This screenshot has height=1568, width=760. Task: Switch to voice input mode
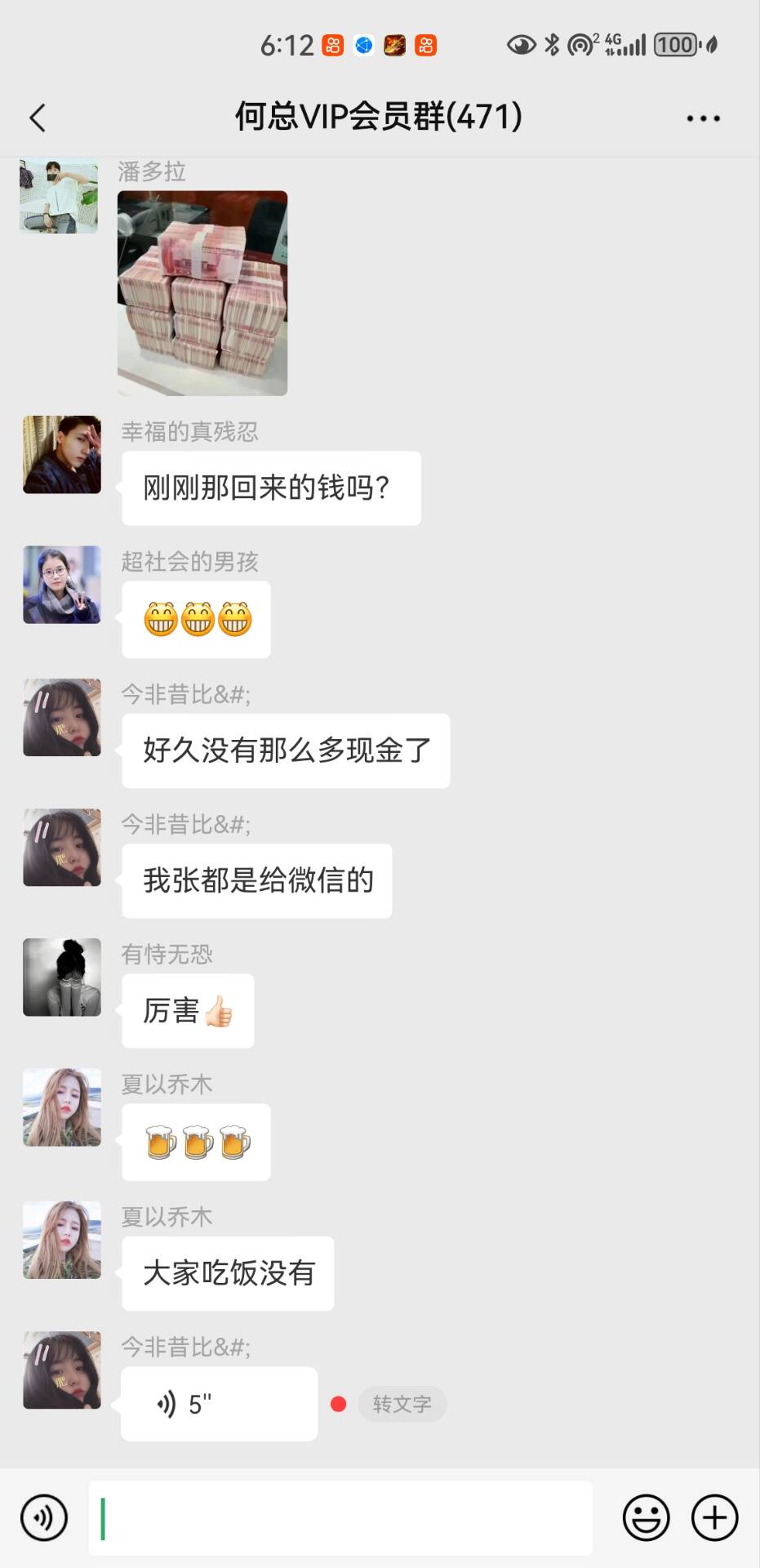44,1517
